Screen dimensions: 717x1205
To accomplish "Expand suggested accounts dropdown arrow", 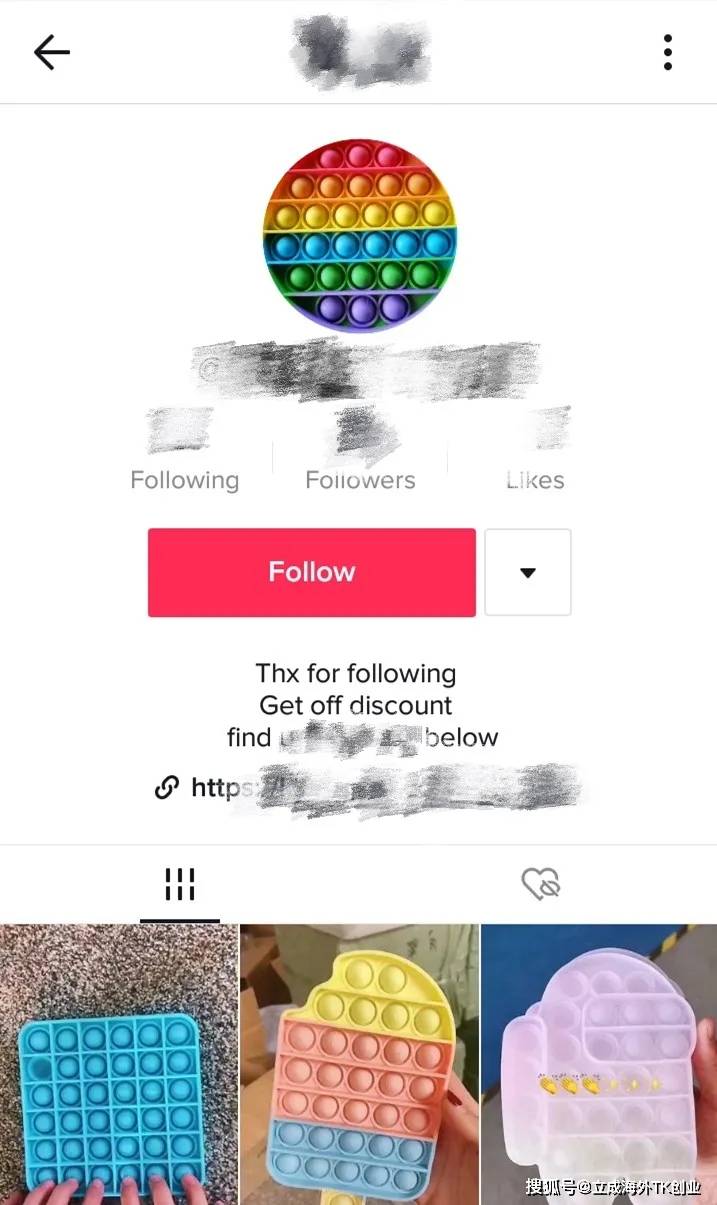I will coord(528,572).
